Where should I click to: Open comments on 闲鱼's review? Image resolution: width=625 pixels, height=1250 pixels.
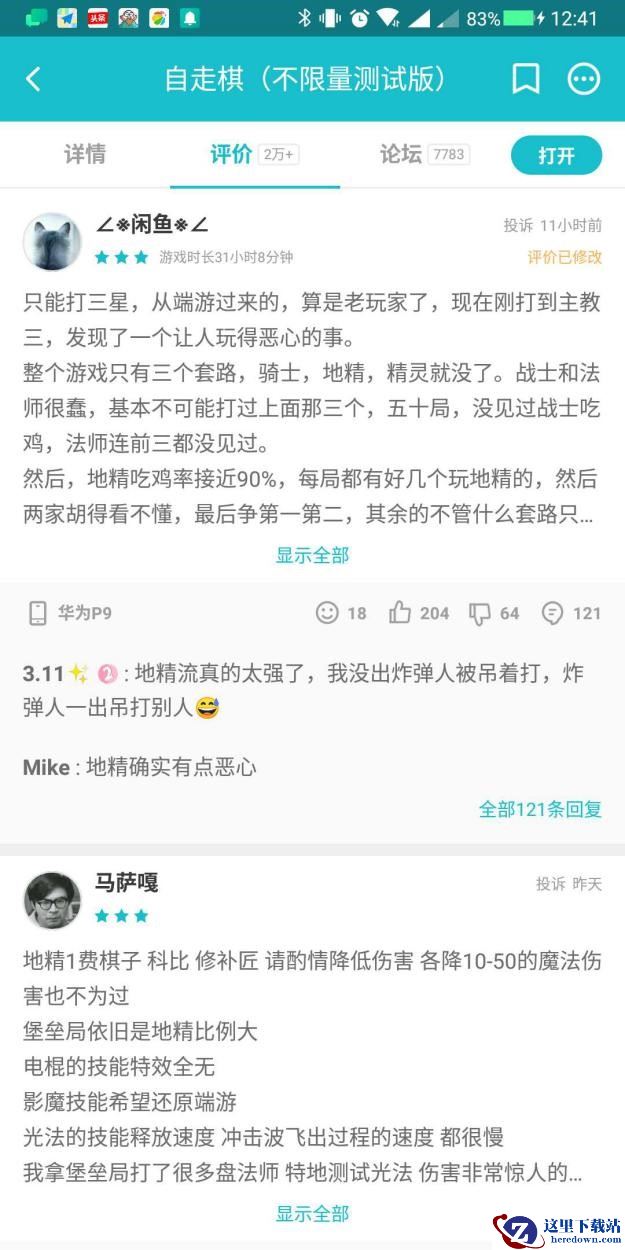tap(553, 613)
